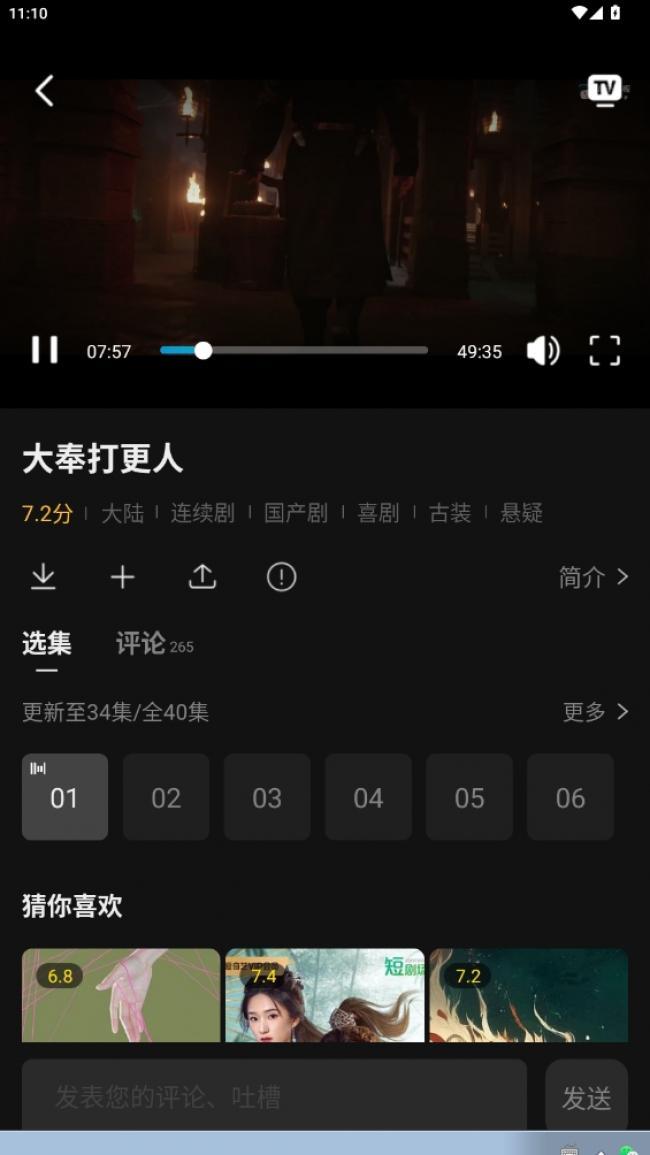Switch to the 评论 tab

click(x=142, y=644)
